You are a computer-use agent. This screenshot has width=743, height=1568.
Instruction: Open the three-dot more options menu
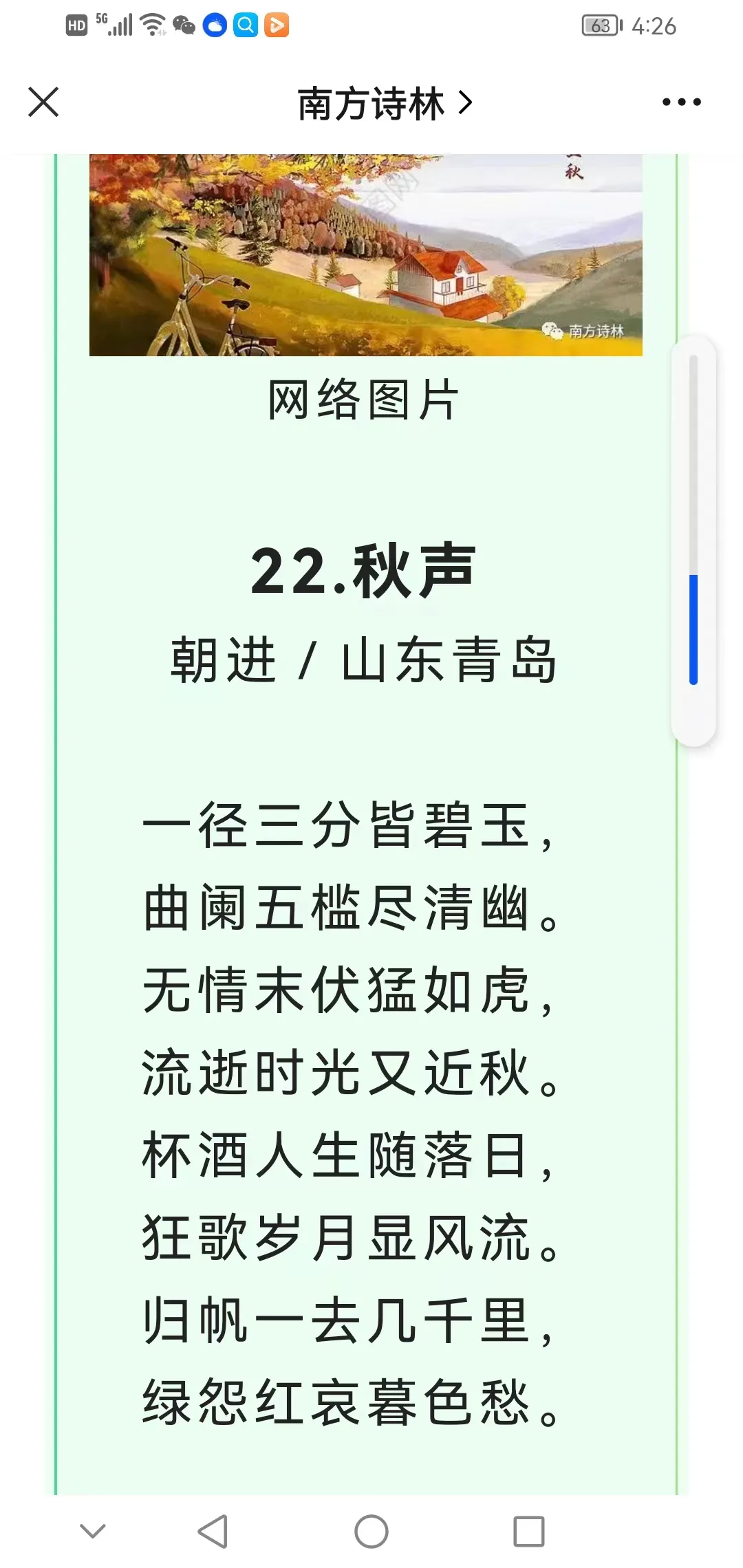coord(681,102)
